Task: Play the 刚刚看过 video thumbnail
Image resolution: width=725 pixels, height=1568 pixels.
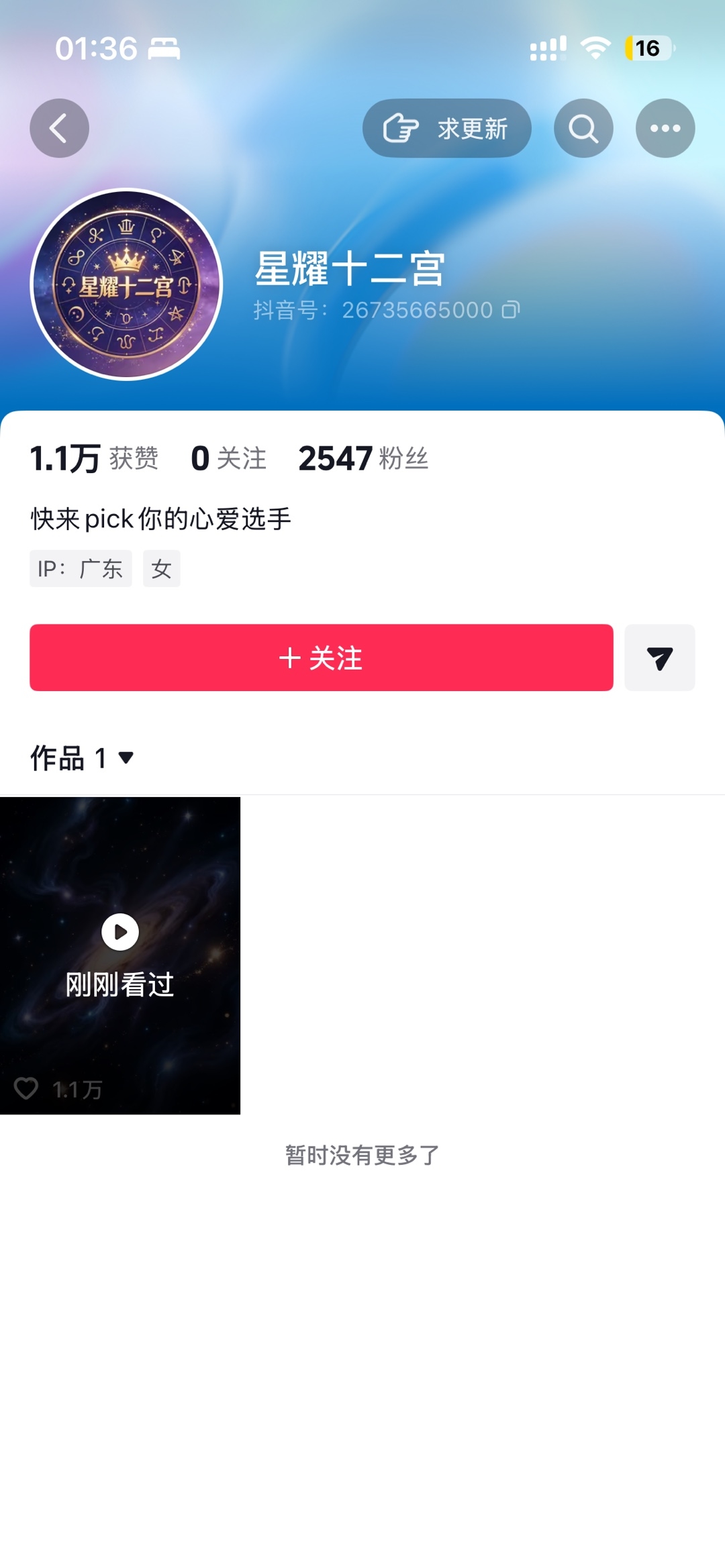Action: pos(120,955)
